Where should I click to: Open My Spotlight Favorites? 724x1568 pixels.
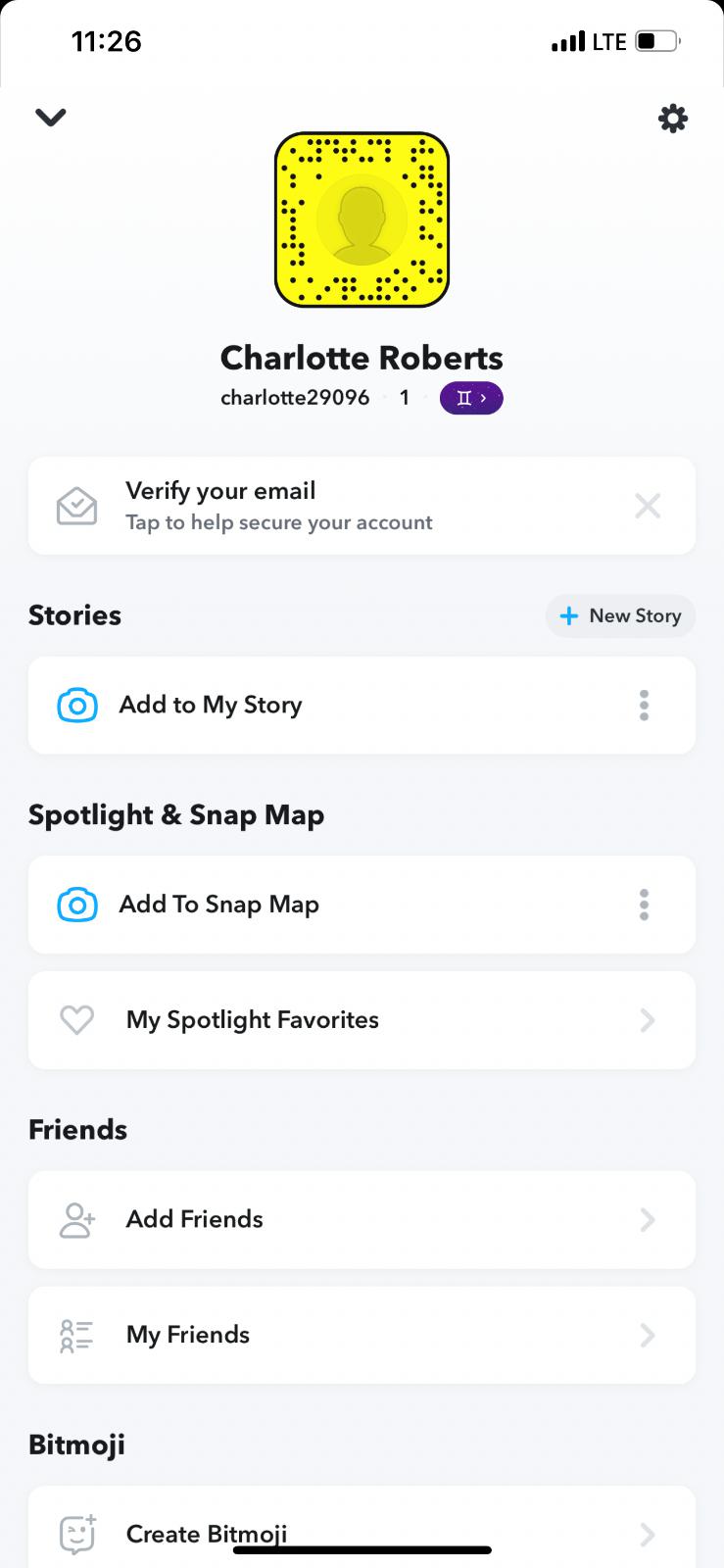[x=362, y=1020]
